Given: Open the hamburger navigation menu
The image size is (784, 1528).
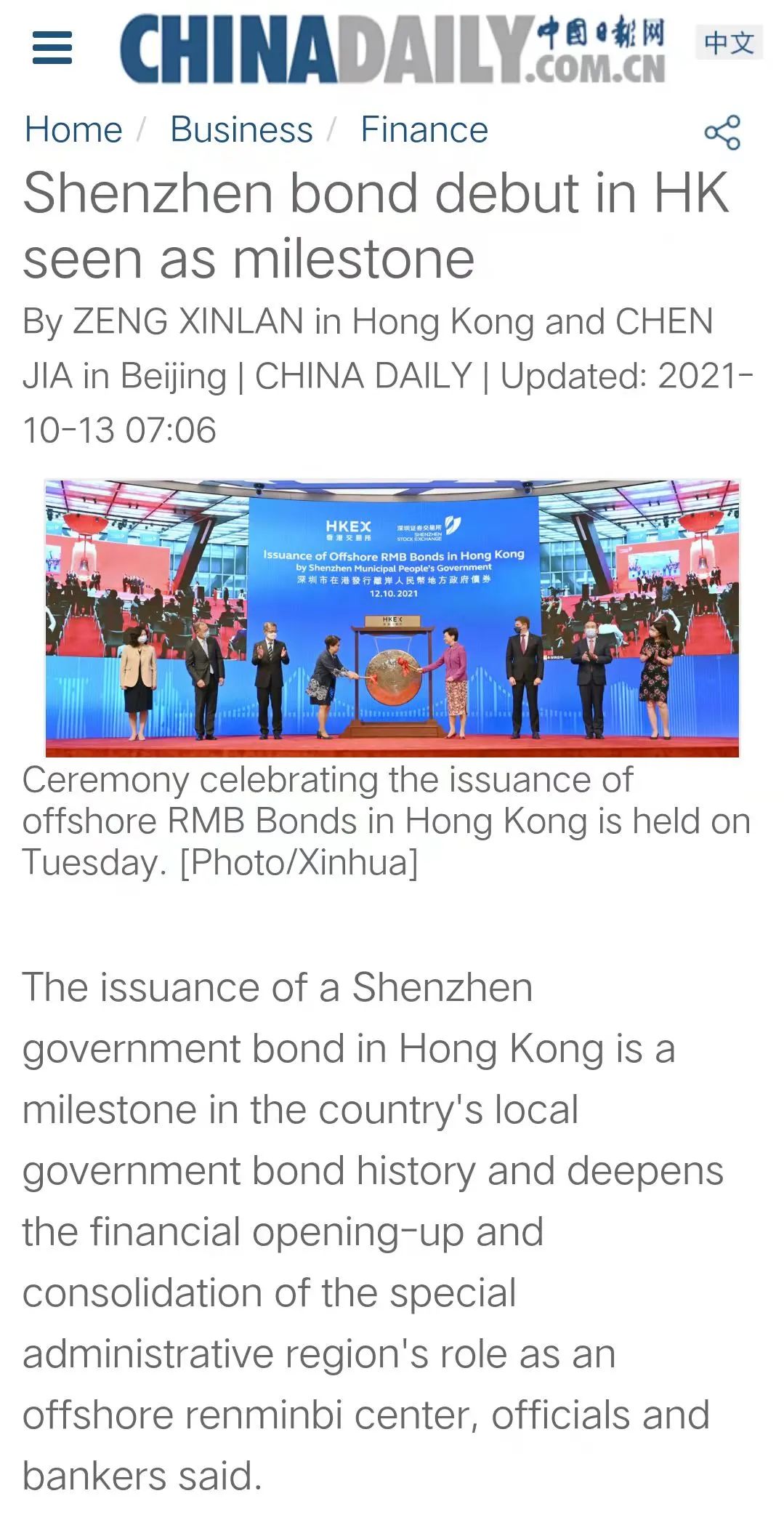Looking at the screenshot, I should pos(52,48).
